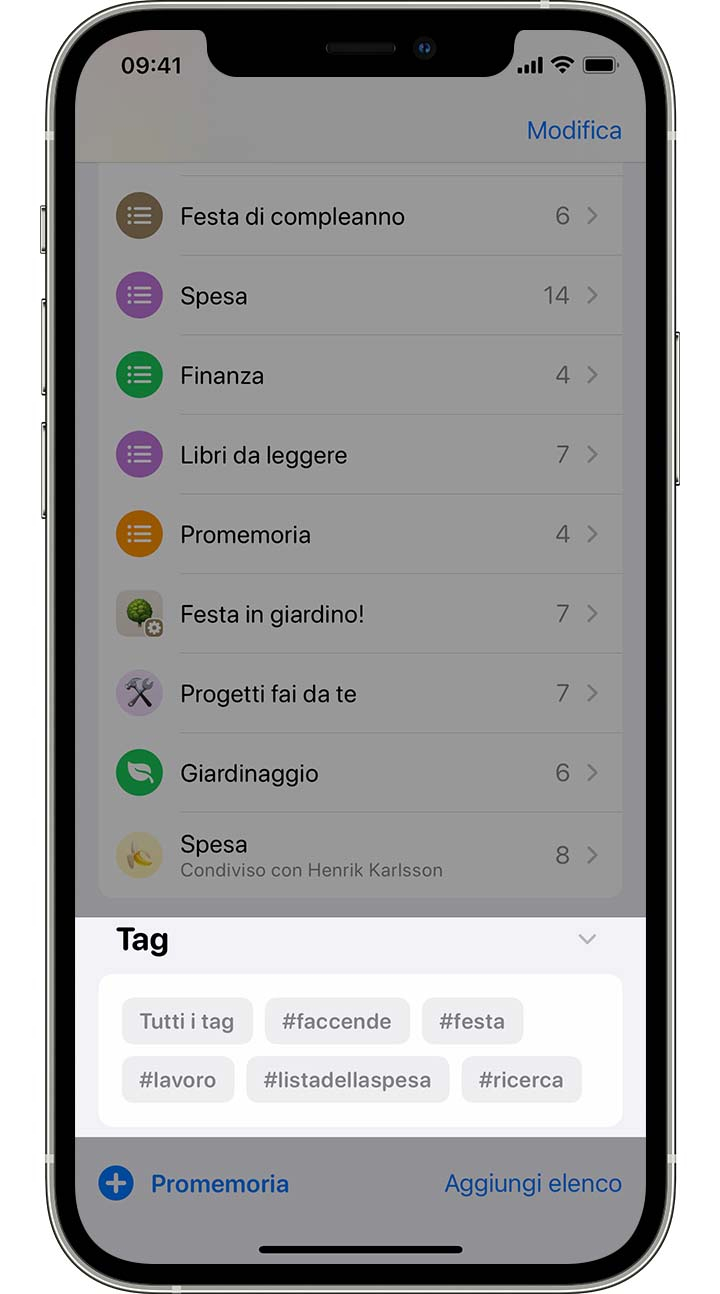This screenshot has width=720, height=1294.
Task: Open Festa in giardino! list
Action: pyautogui.click(x=360, y=614)
